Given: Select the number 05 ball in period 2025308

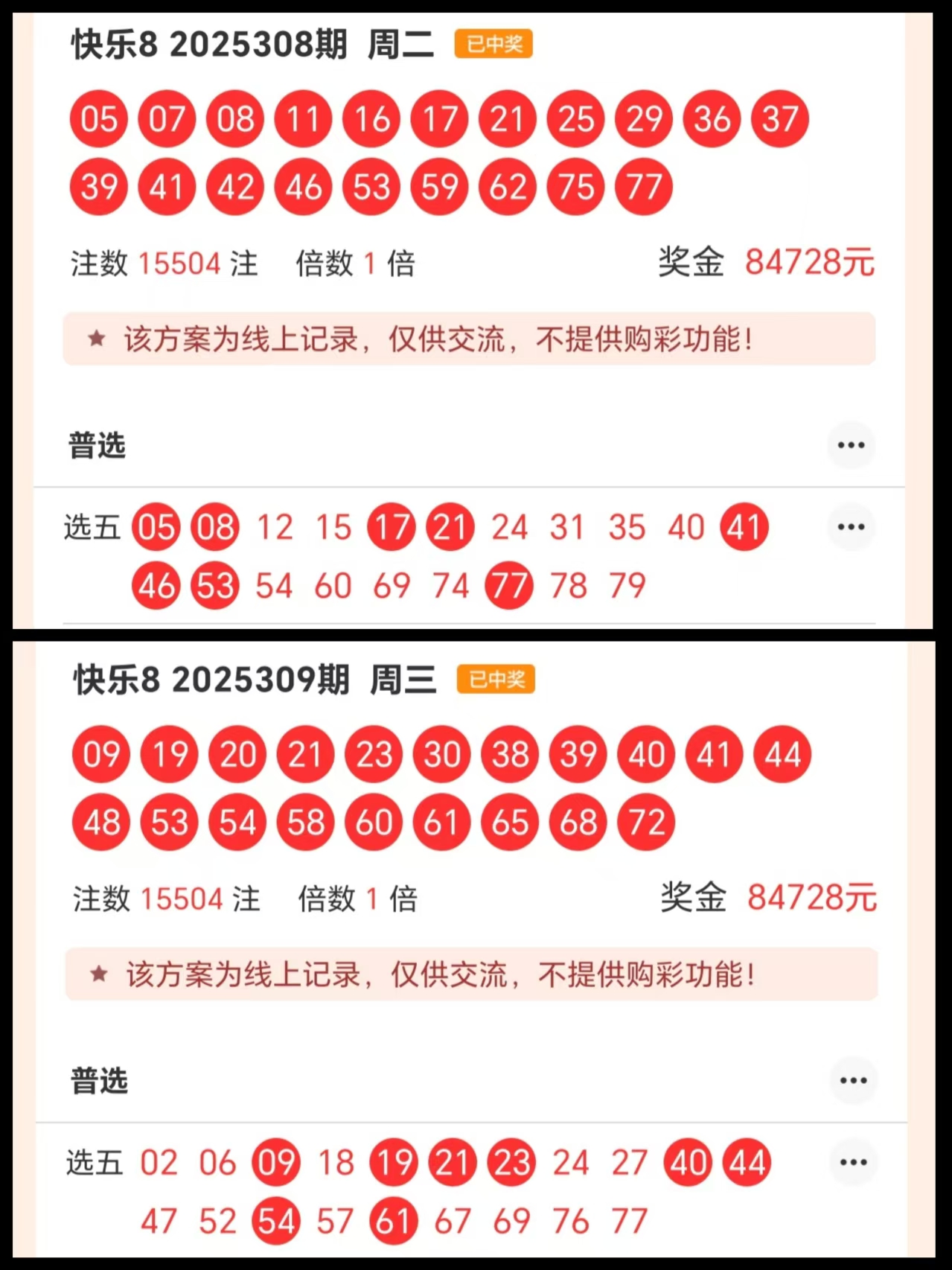Looking at the screenshot, I should (x=98, y=118).
